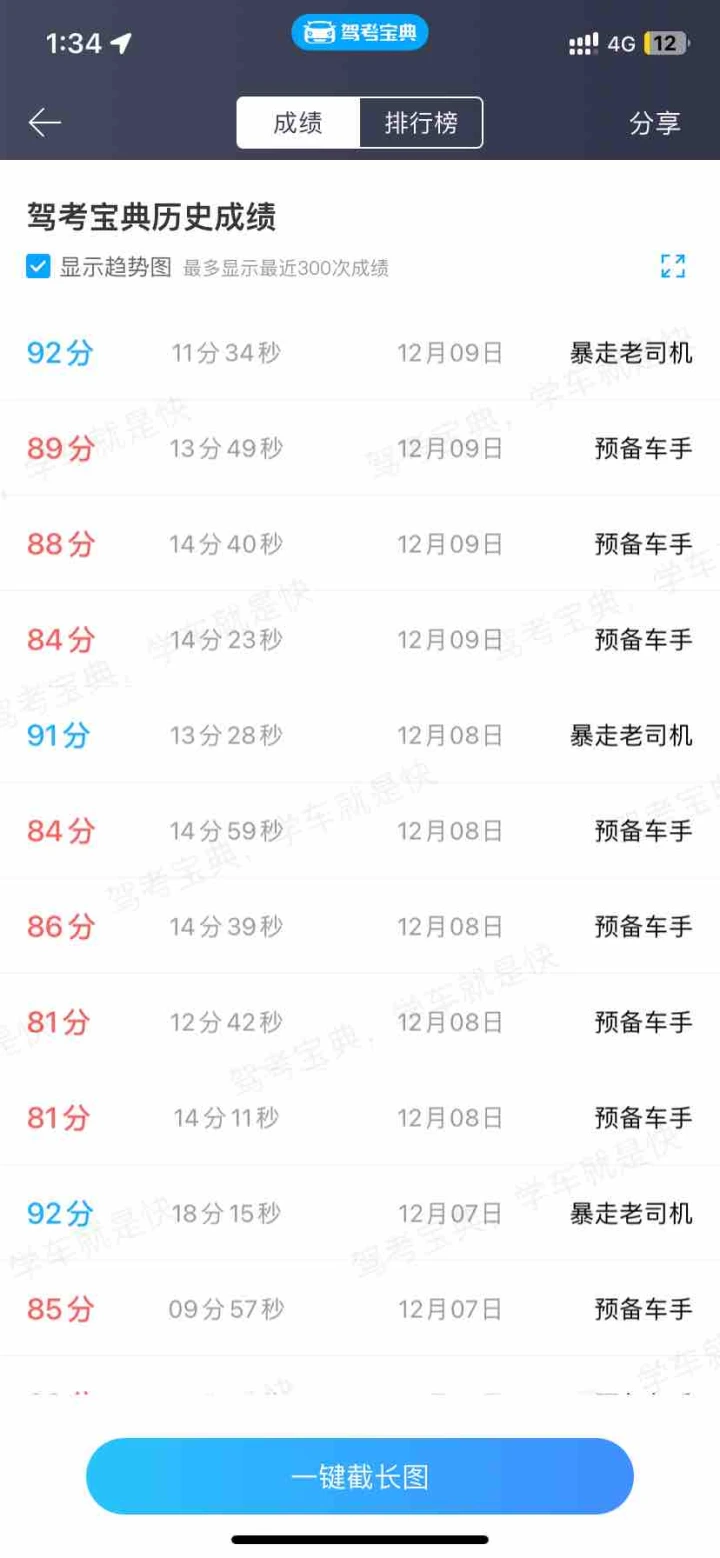Go back using the arrow icon

tap(45, 123)
